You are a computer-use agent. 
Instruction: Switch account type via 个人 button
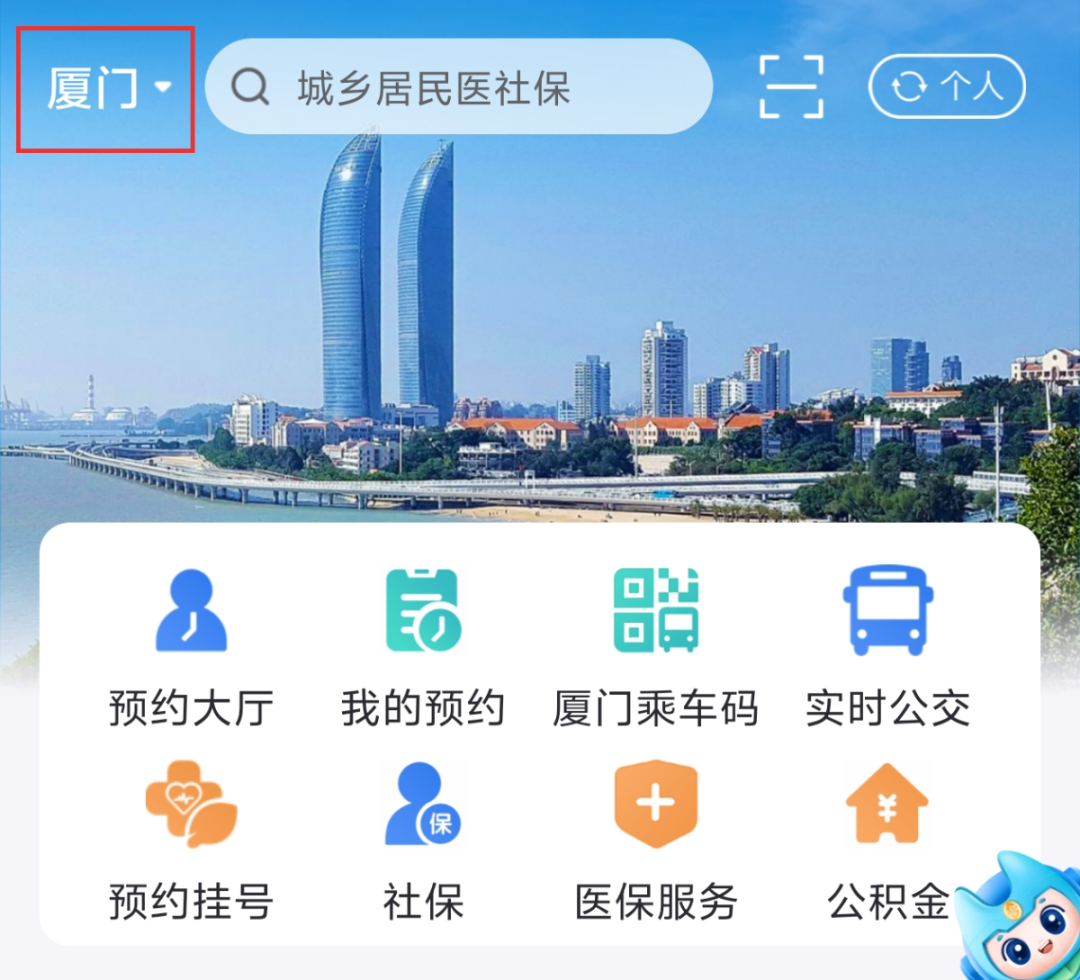point(947,87)
